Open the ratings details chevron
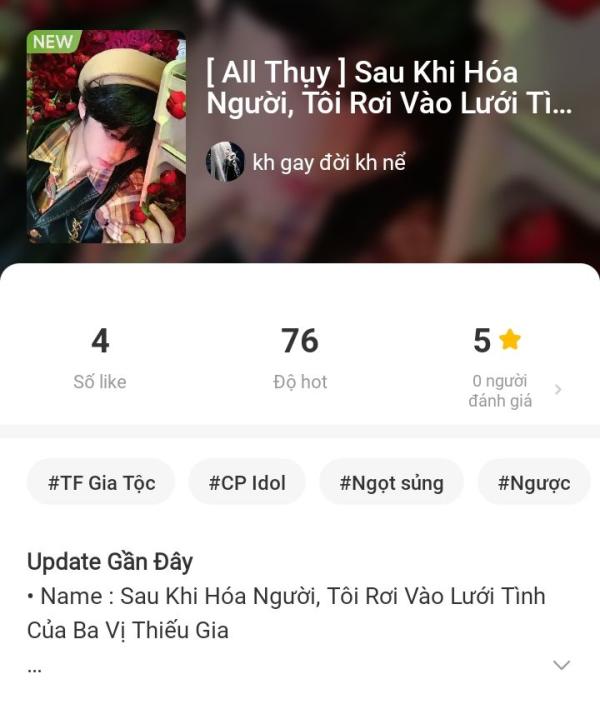The image size is (600, 704). [558, 390]
